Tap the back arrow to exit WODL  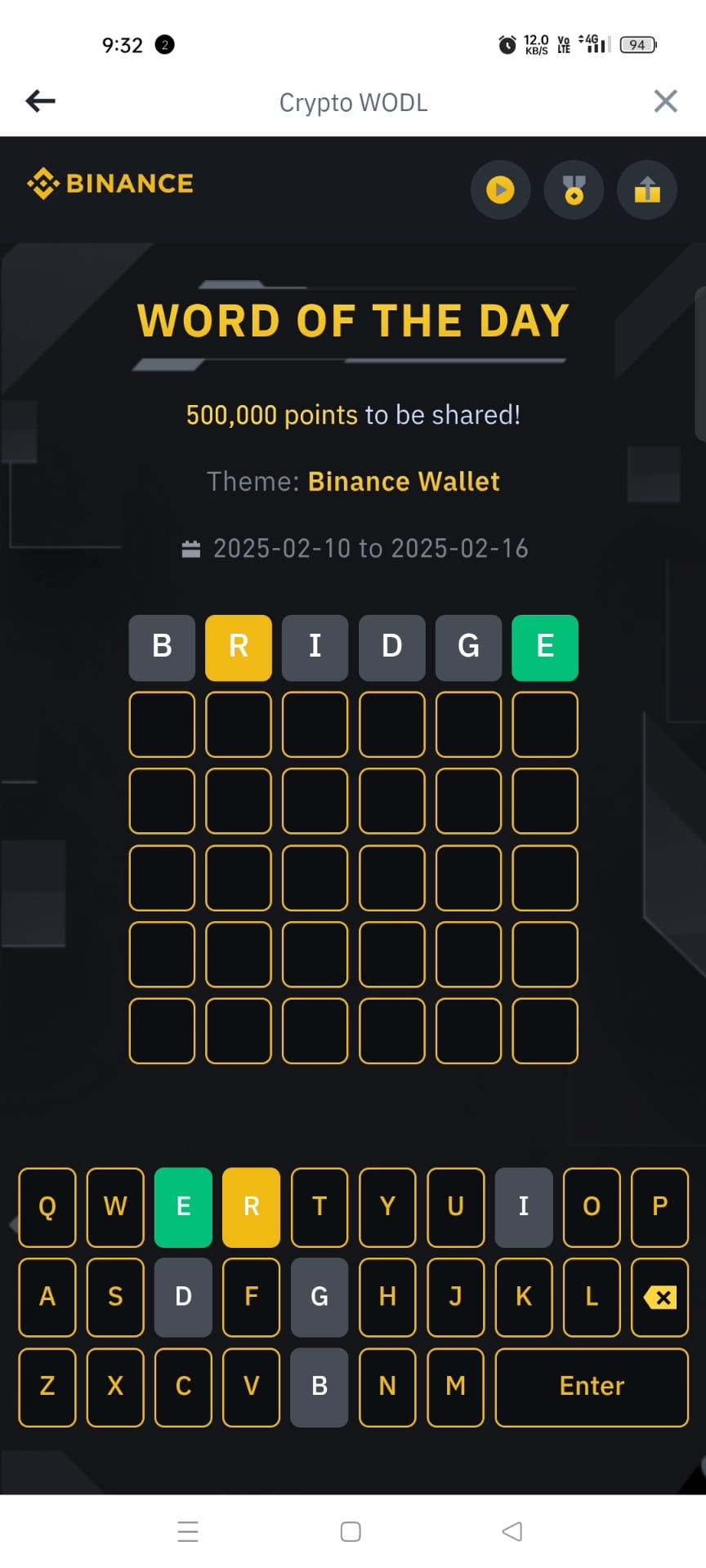[39, 100]
